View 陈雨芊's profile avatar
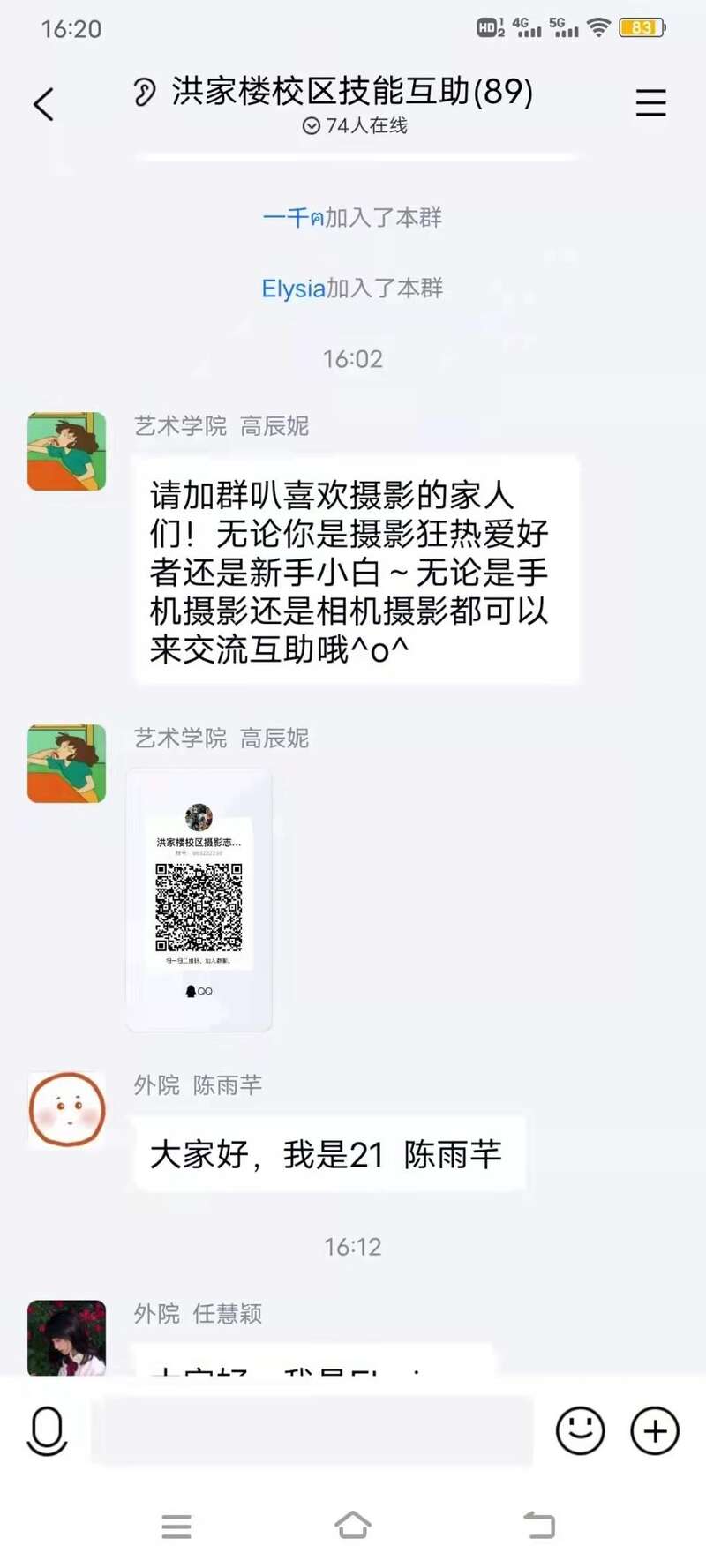This screenshot has height=1568, width=706. pos(67,1109)
